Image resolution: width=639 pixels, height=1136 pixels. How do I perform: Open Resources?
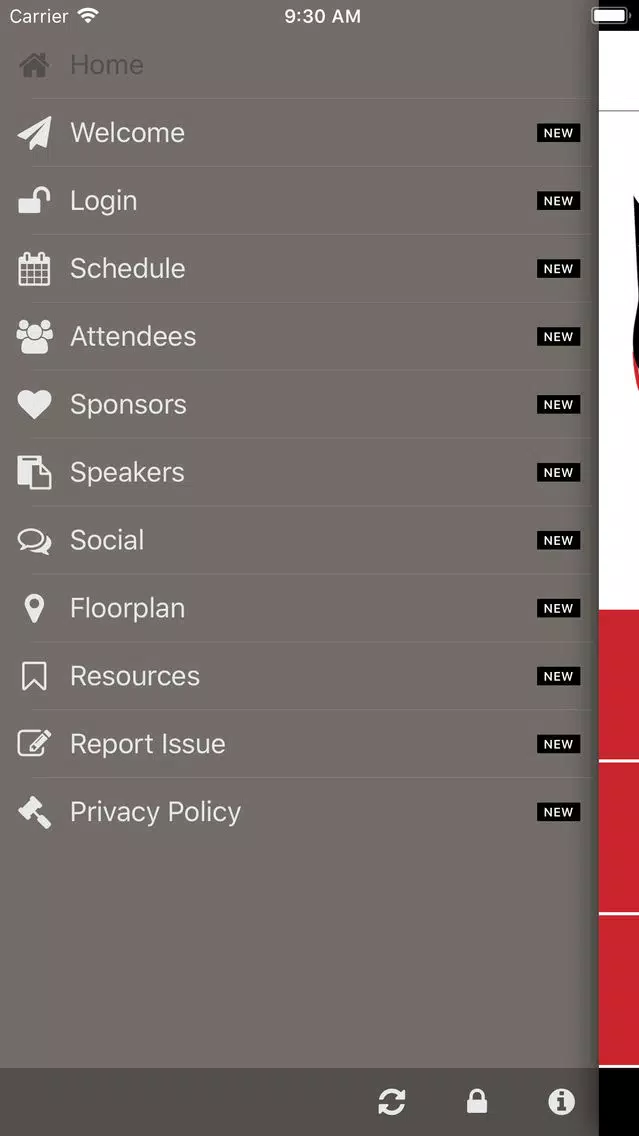pyautogui.click(x=299, y=676)
